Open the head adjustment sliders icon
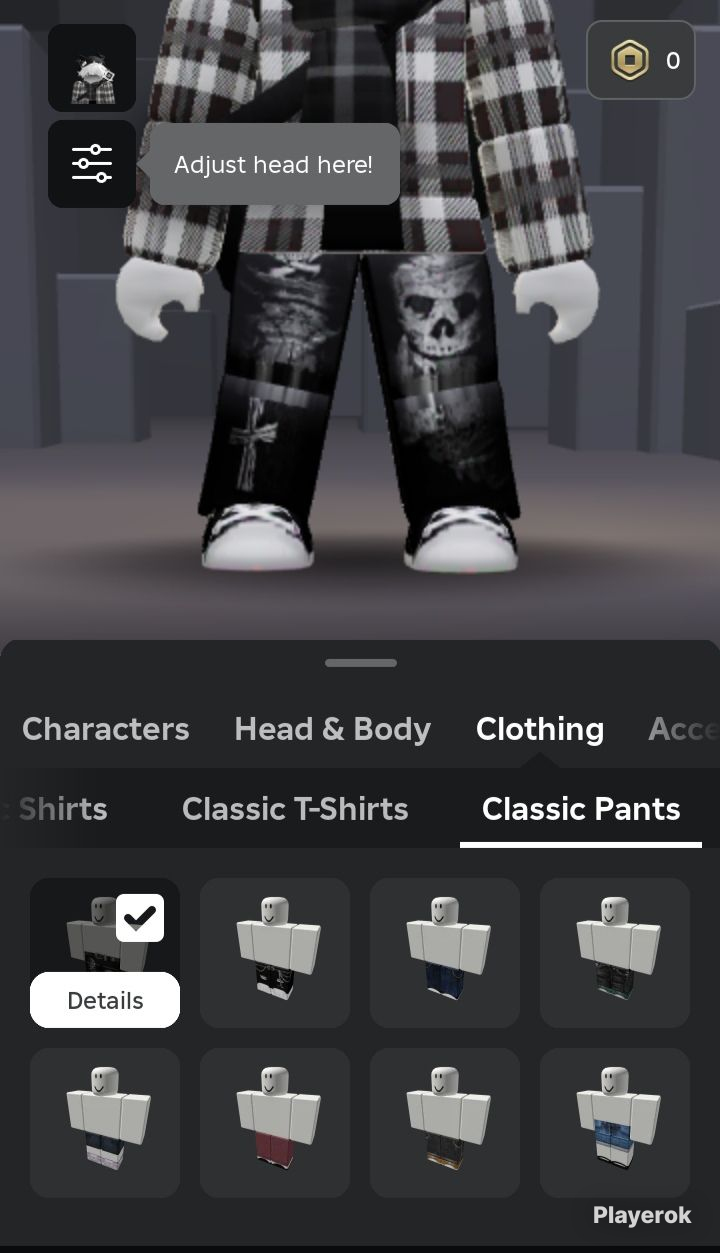This screenshot has width=720, height=1253. (92, 164)
